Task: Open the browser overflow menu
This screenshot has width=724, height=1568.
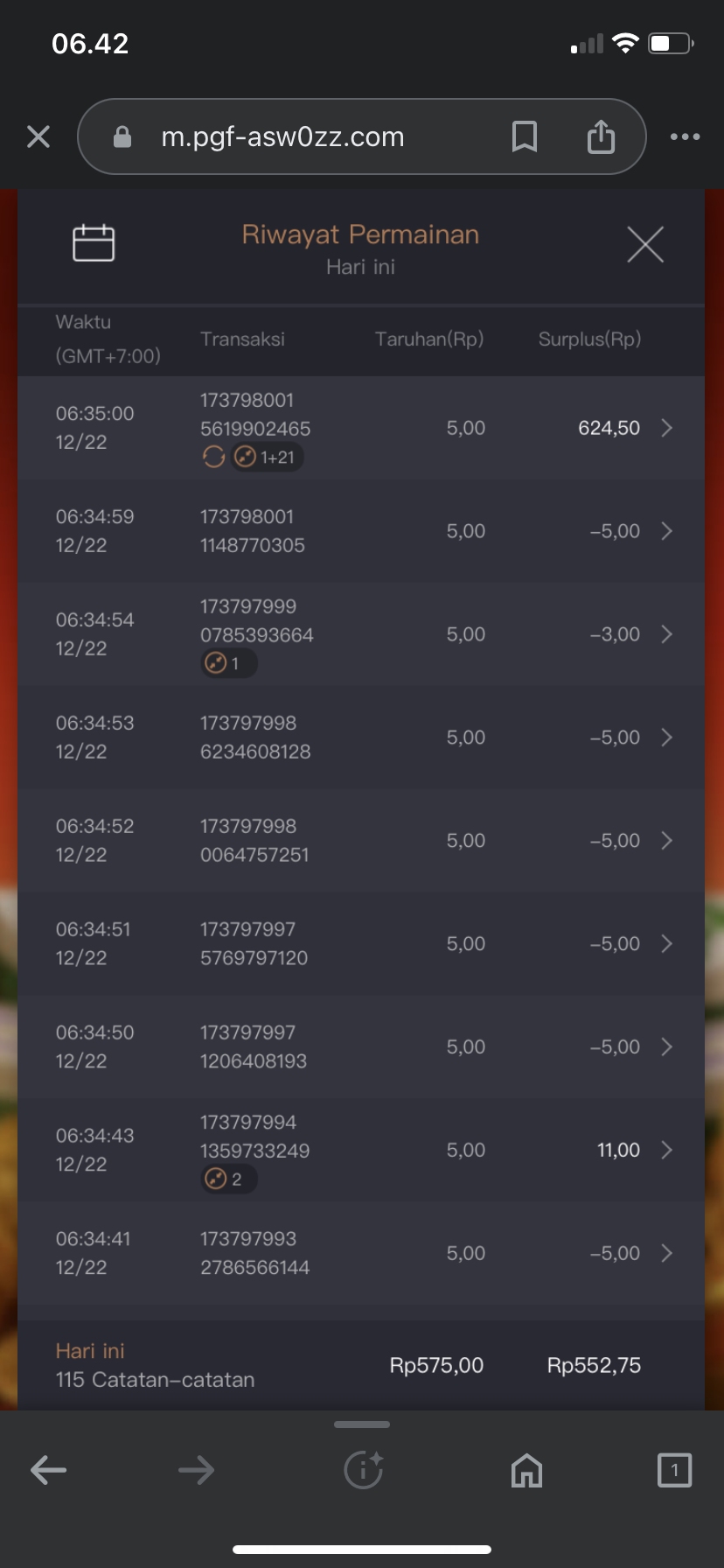Action: (x=685, y=136)
